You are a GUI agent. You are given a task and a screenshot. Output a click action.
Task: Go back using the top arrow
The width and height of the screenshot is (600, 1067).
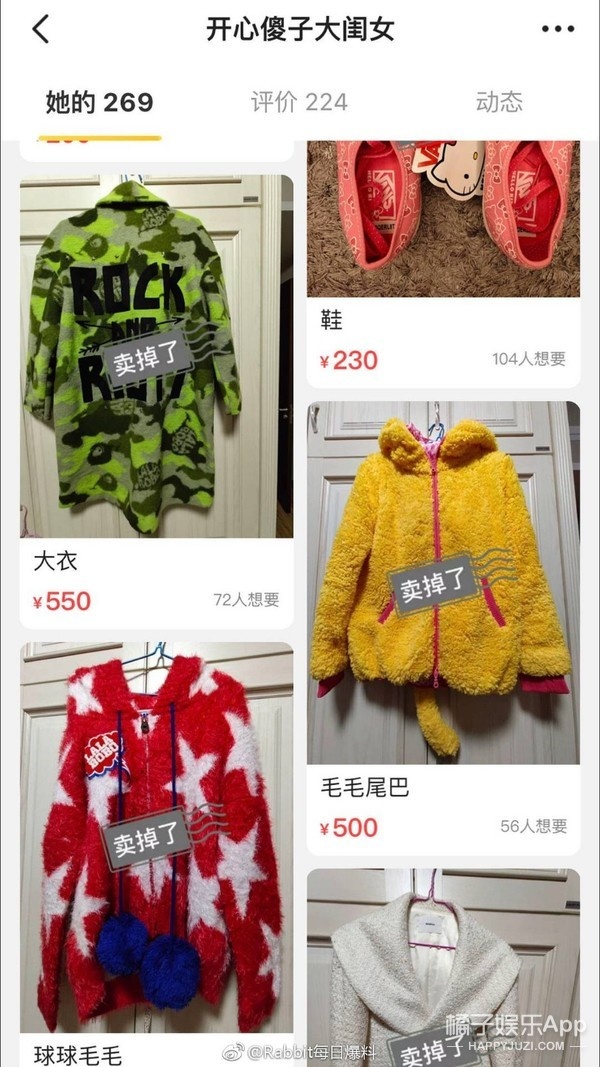tap(40, 30)
